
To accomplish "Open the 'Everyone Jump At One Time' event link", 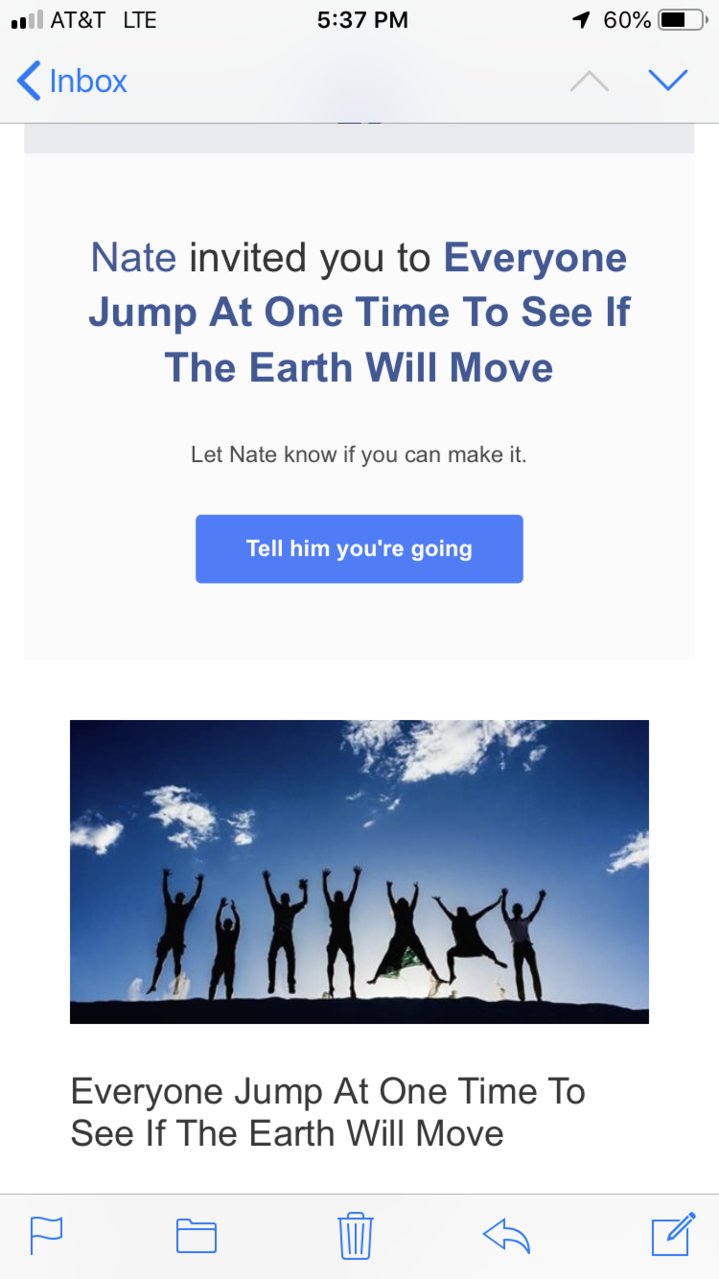I will tap(359, 313).
